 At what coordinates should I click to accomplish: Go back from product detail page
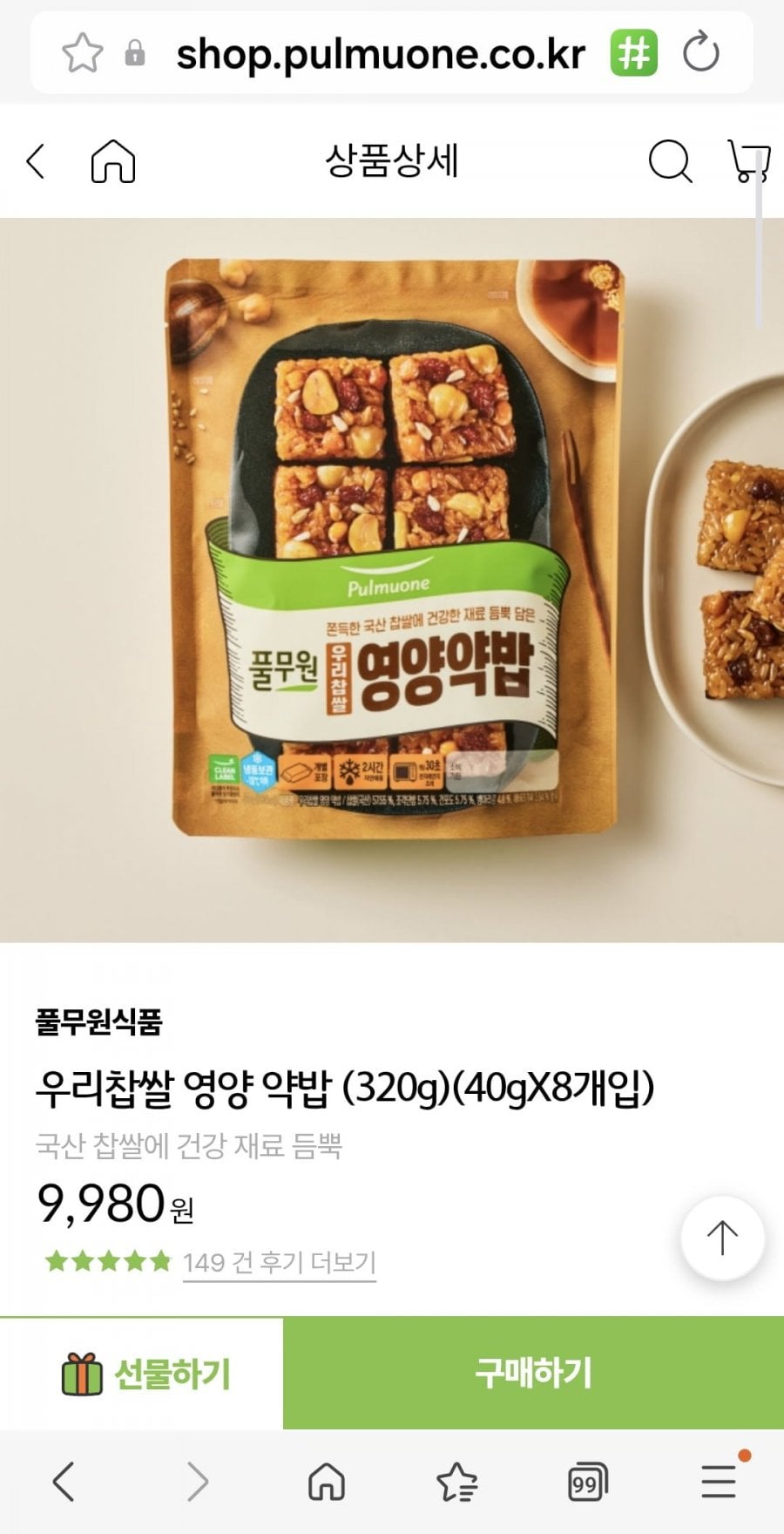[x=36, y=162]
